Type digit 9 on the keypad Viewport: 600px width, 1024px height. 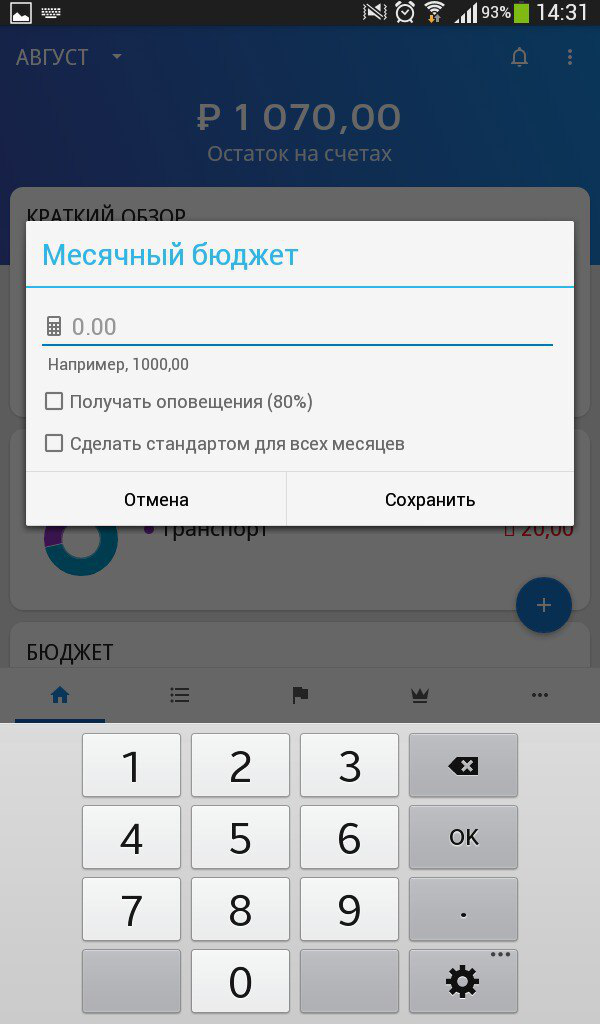pyautogui.click(x=349, y=910)
